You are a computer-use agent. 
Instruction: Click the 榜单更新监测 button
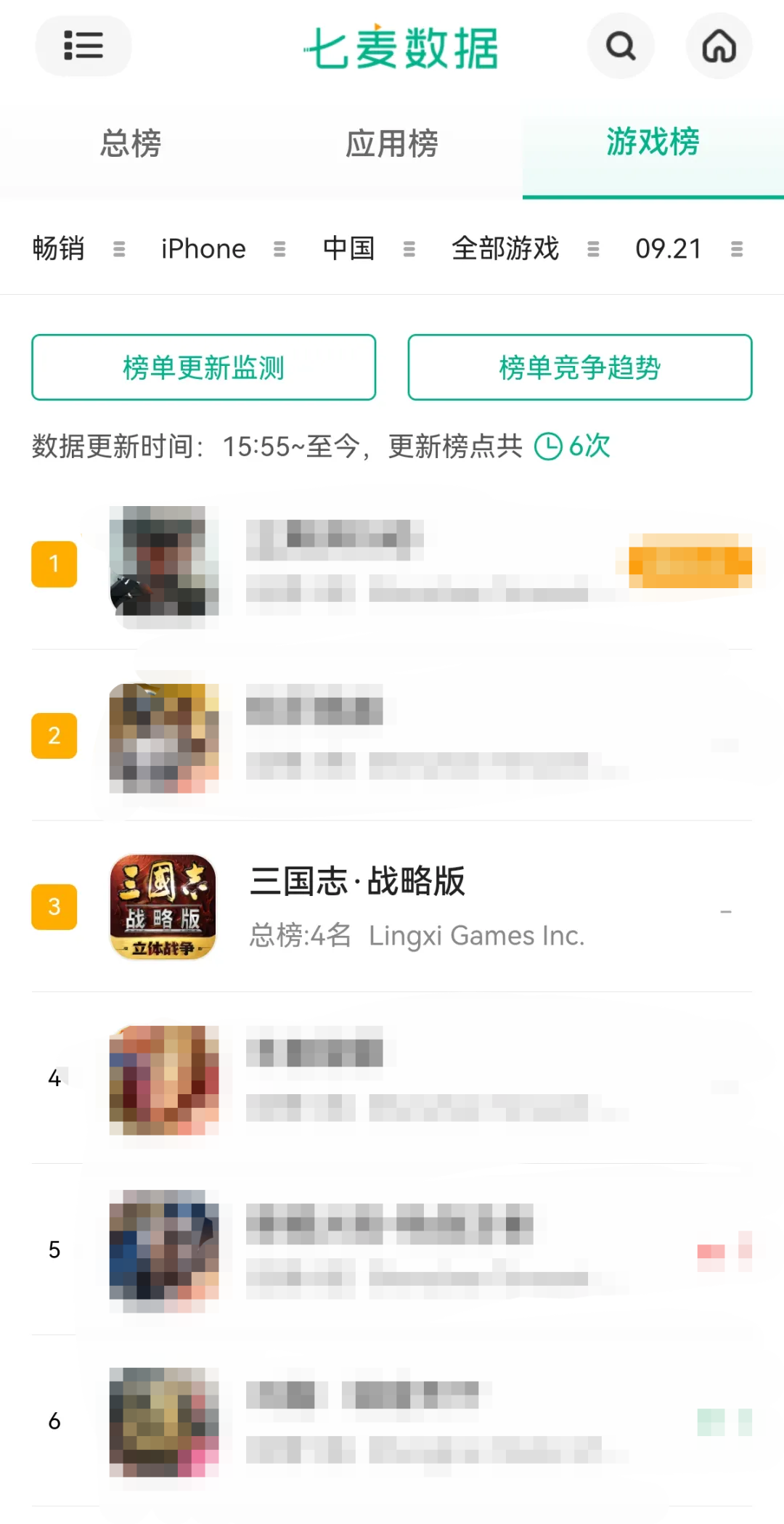point(203,367)
